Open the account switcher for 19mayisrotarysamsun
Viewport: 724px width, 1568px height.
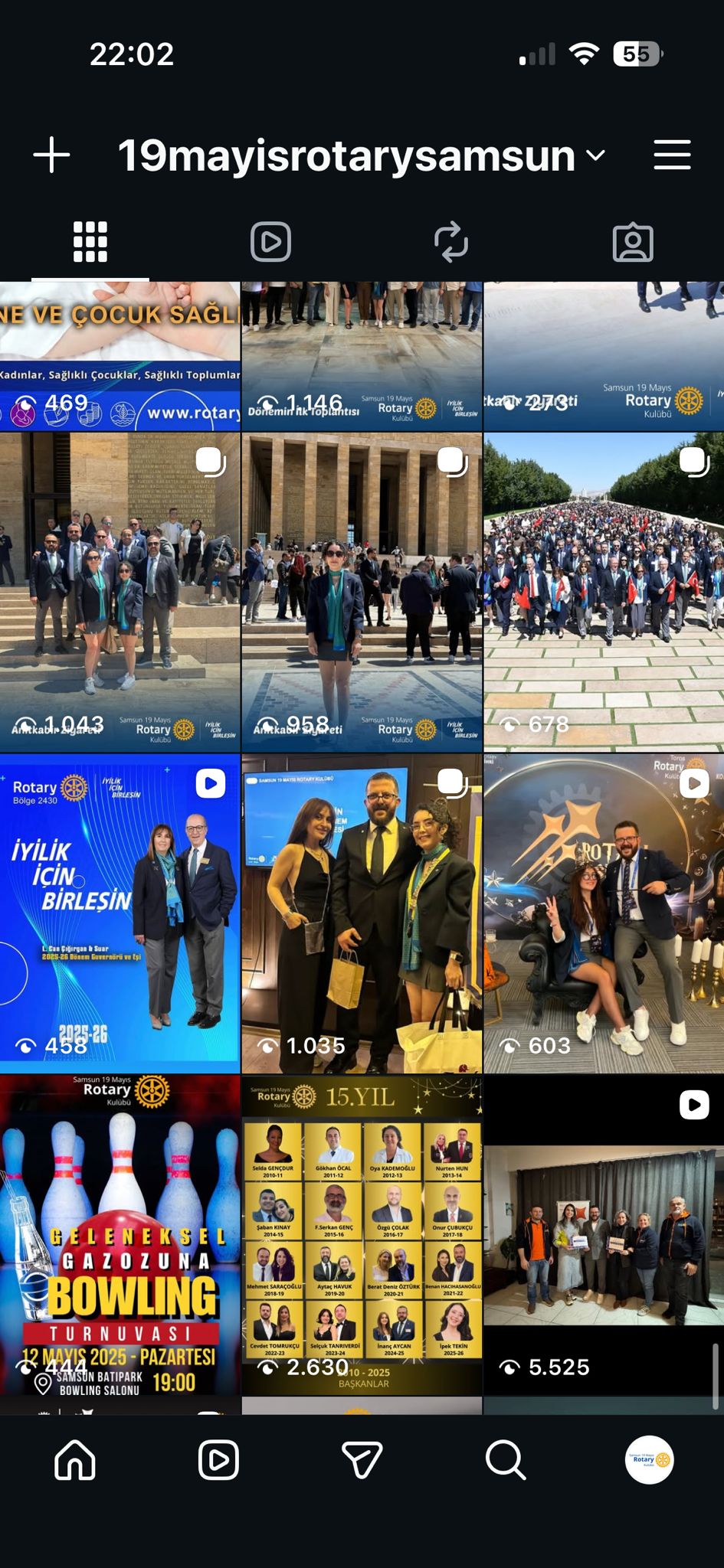[360, 155]
